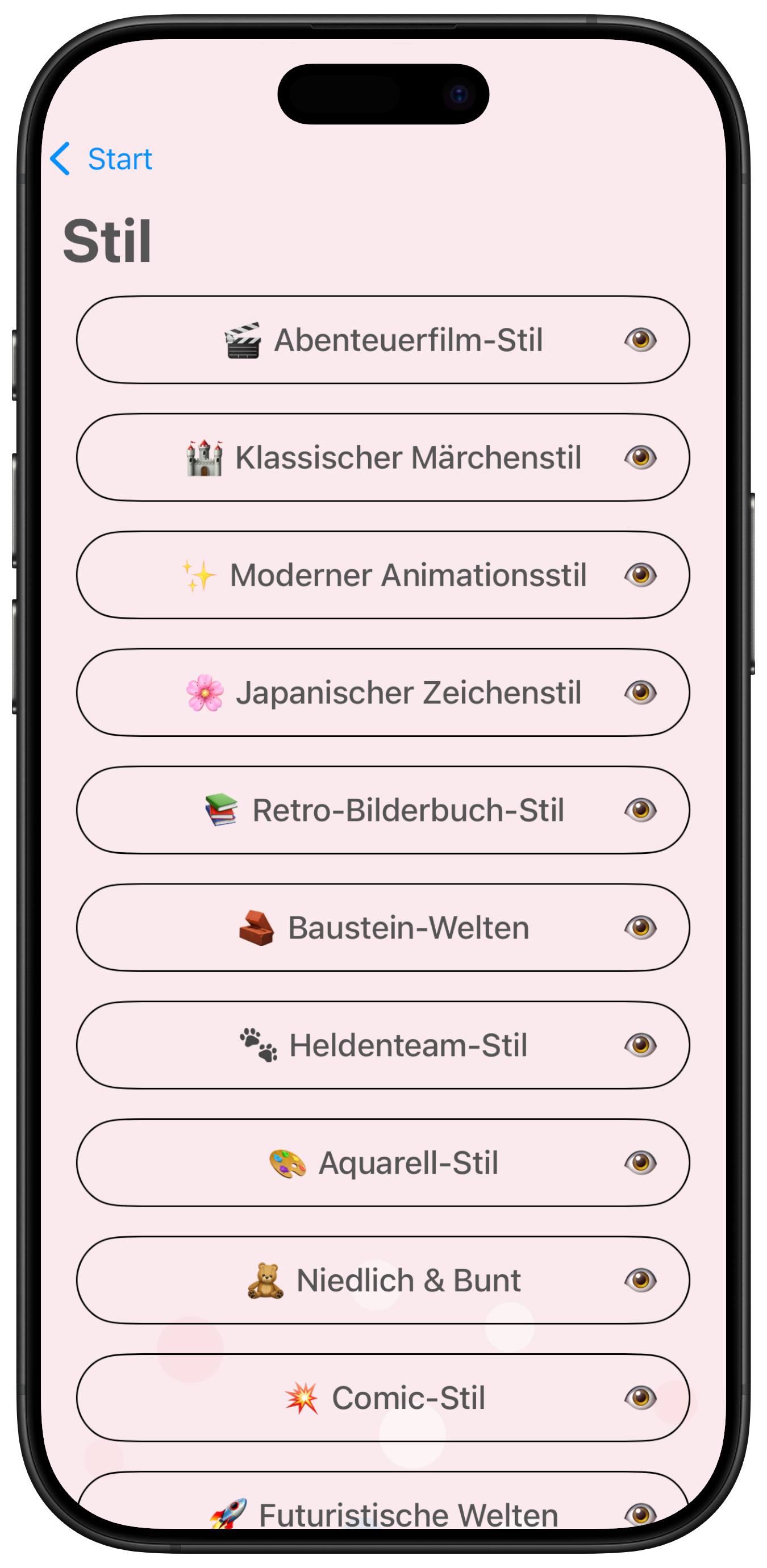
Task: Go back to Start
Action: coord(101,159)
